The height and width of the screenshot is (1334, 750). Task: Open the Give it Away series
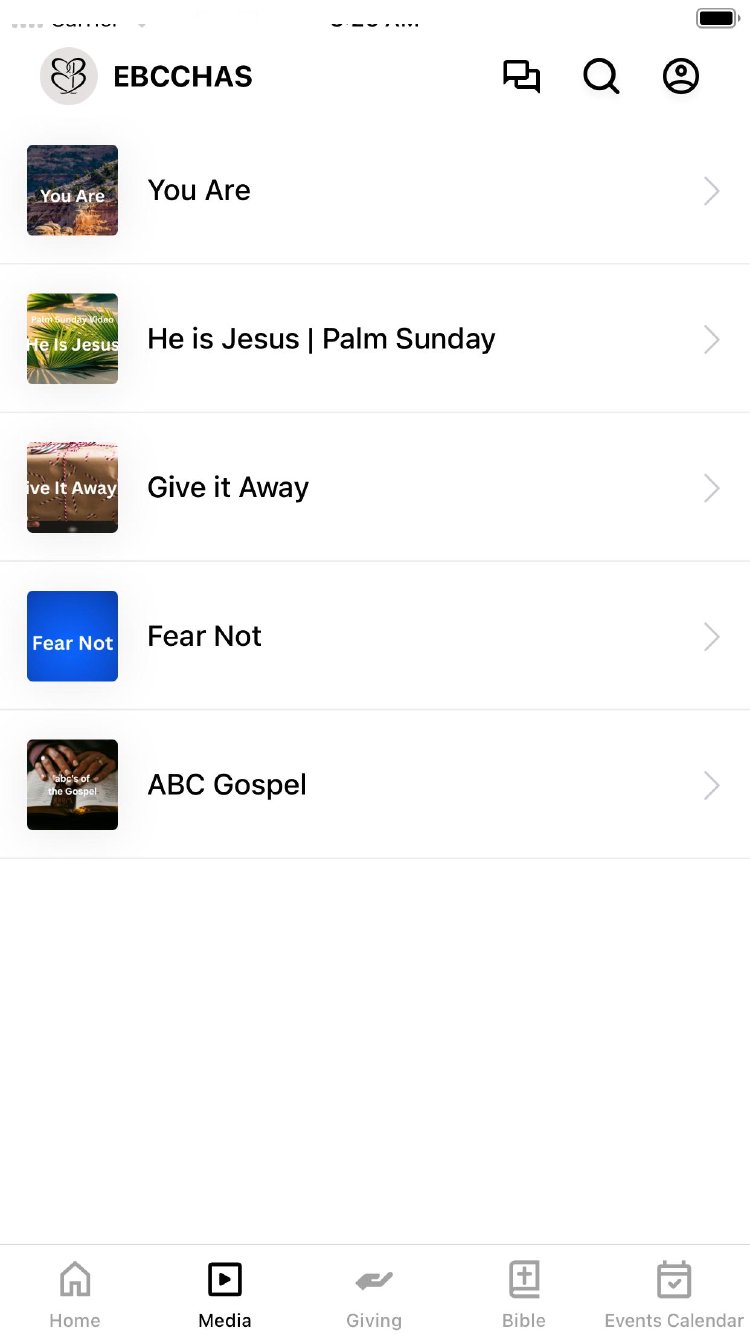[x=374, y=487]
